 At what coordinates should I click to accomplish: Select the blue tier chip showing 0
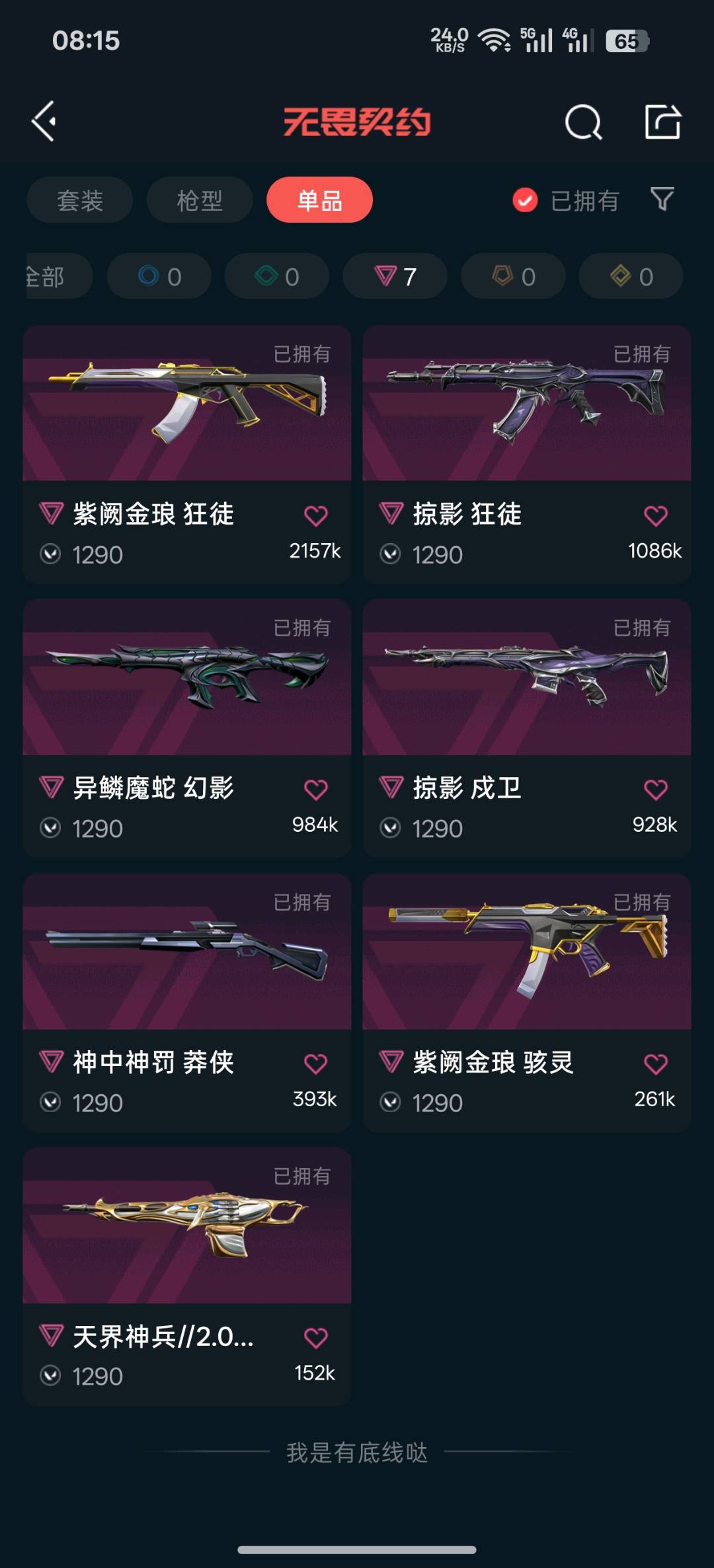(x=159, y=276)
